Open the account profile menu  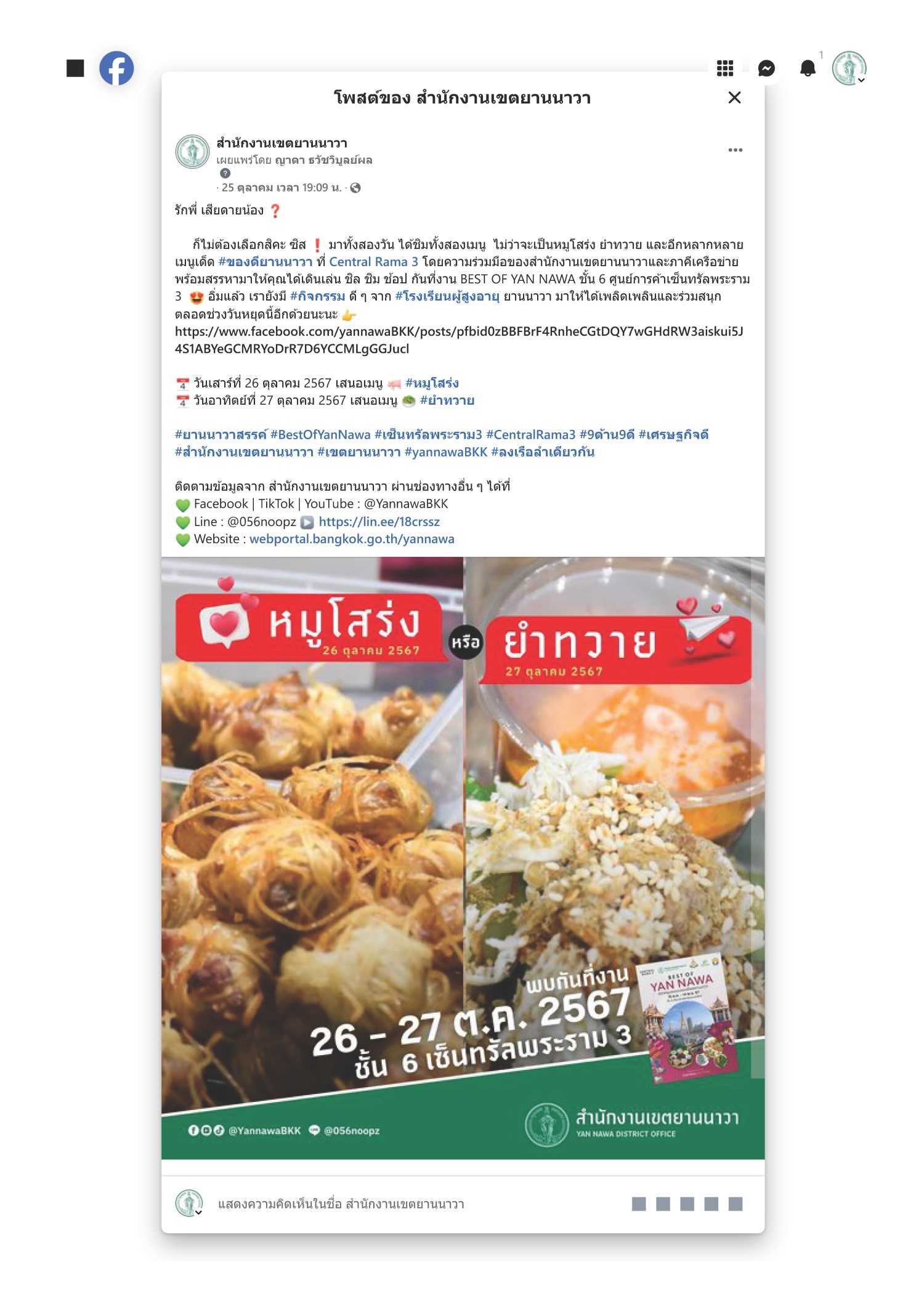849,68
